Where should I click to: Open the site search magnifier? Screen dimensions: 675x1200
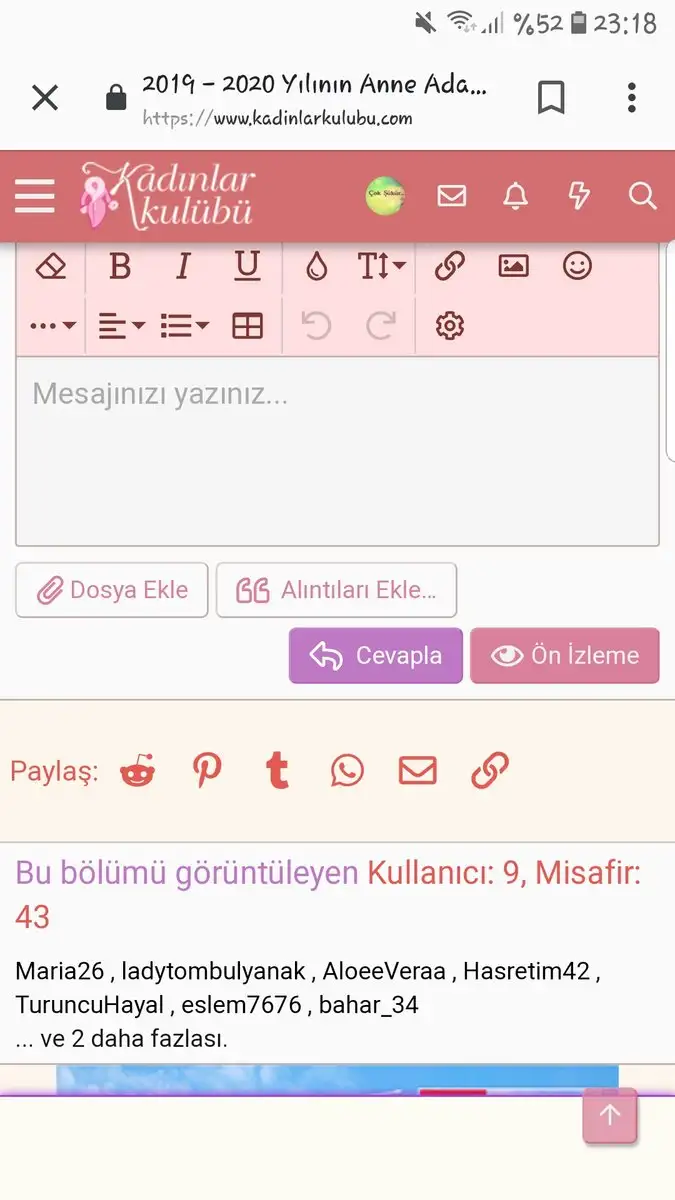(x=642, y=195)
